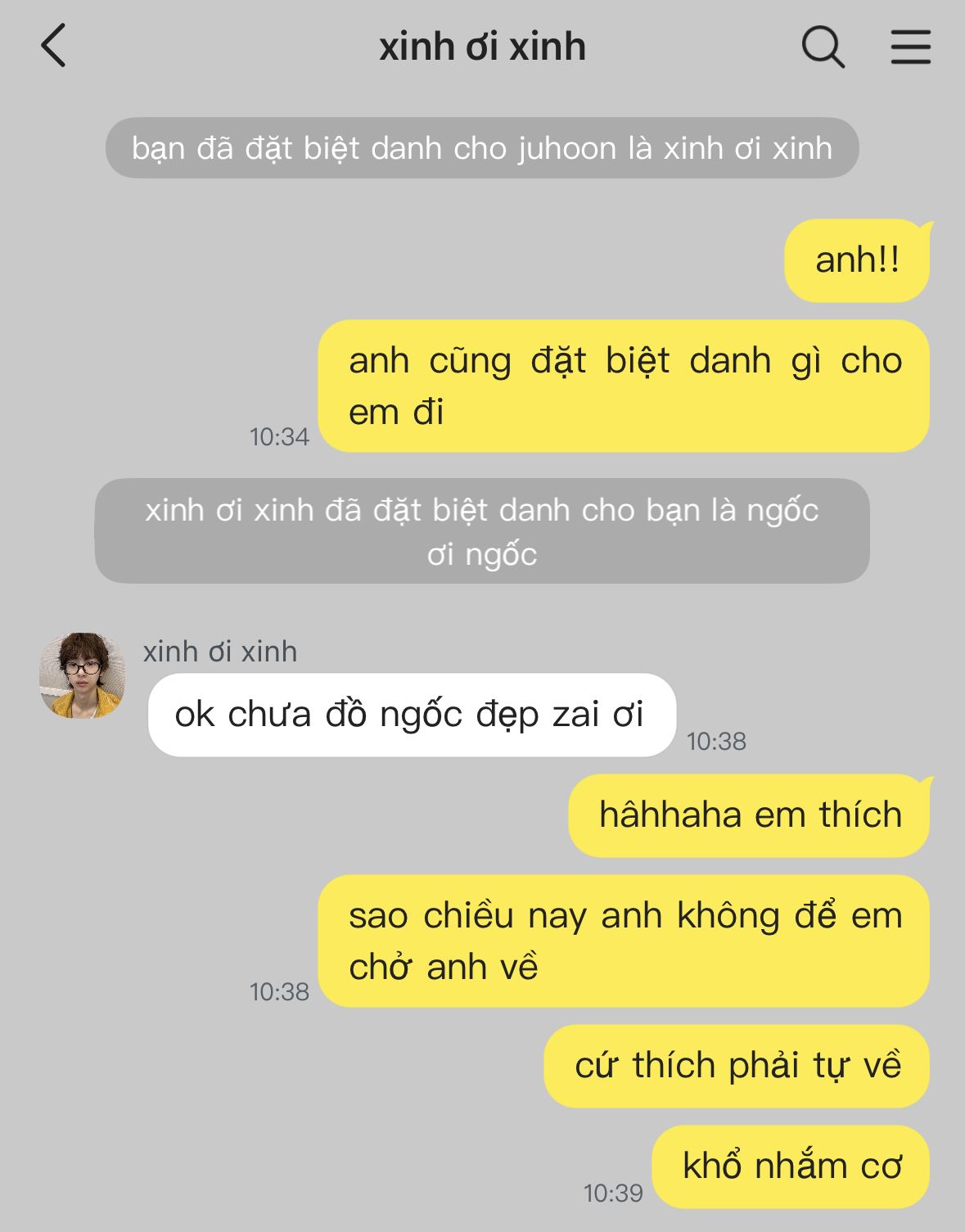
Task: Go back from the xinh ơi xinh chat
Action: 54,46
